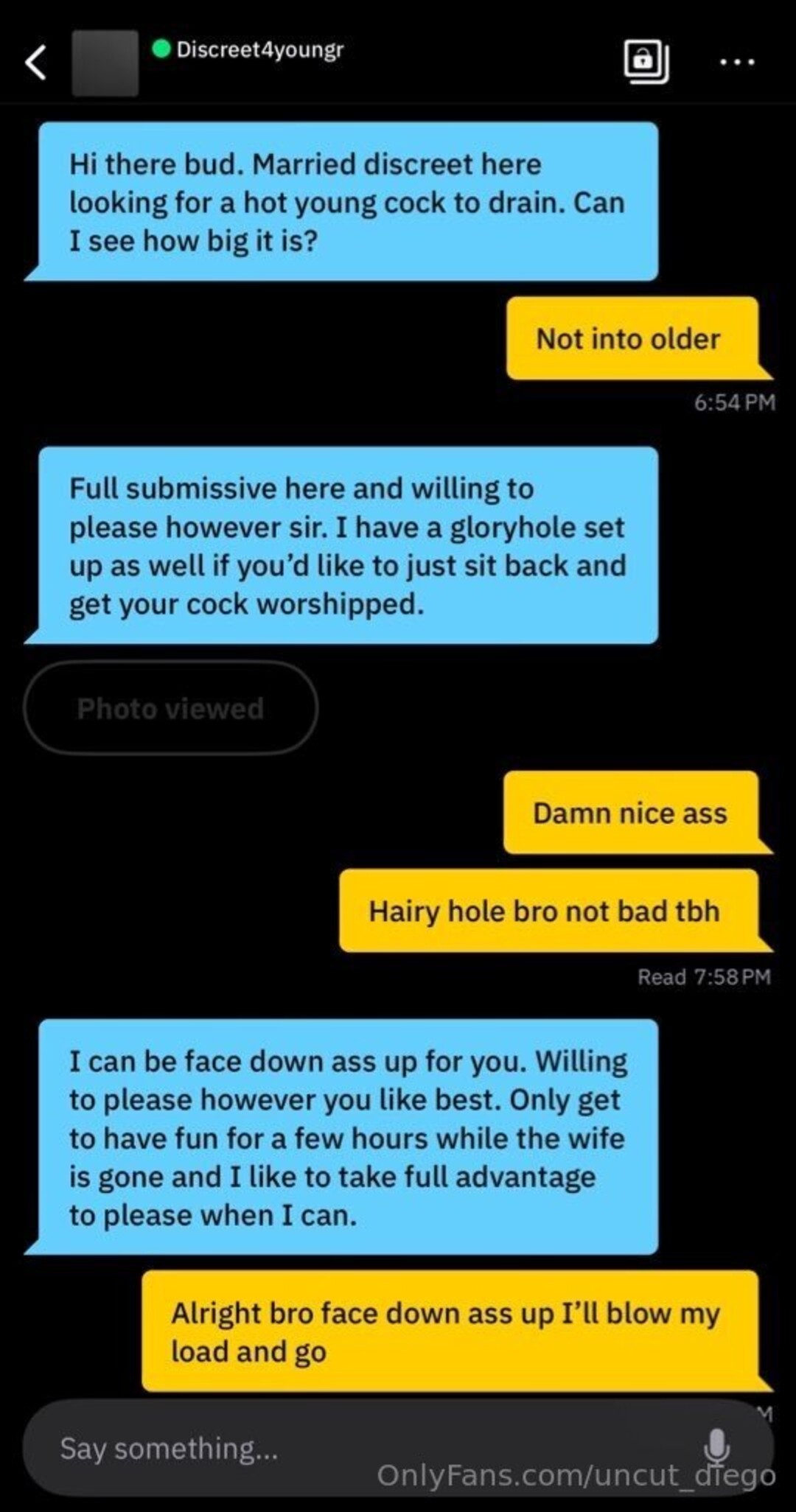The width and height of the screenshot is (796, 1512).
Task: Record a voice message with the microphone
Action: coord(716,1446)
